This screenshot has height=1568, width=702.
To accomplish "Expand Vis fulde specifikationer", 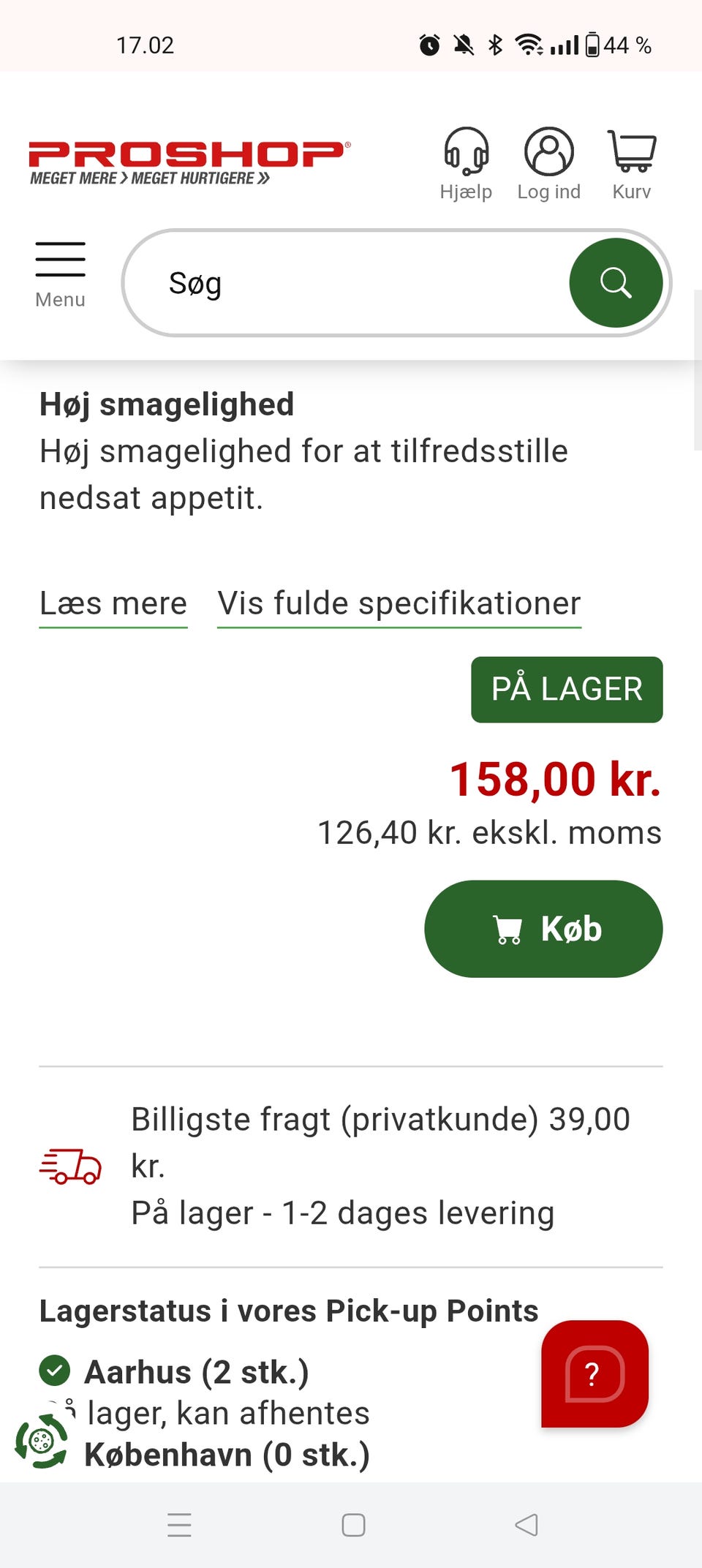I will [x=397, y=603].
